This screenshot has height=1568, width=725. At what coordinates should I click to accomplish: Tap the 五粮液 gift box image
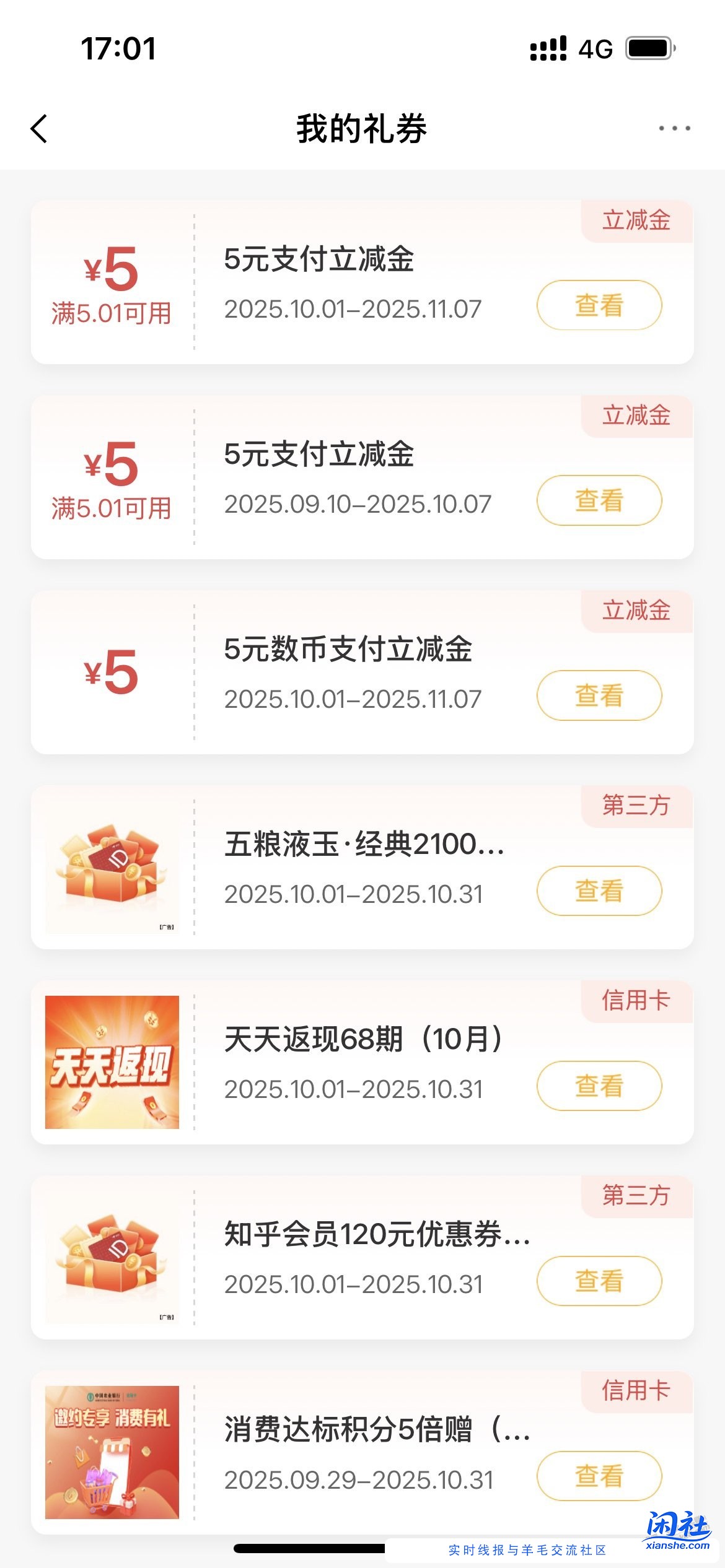[110, 879]
